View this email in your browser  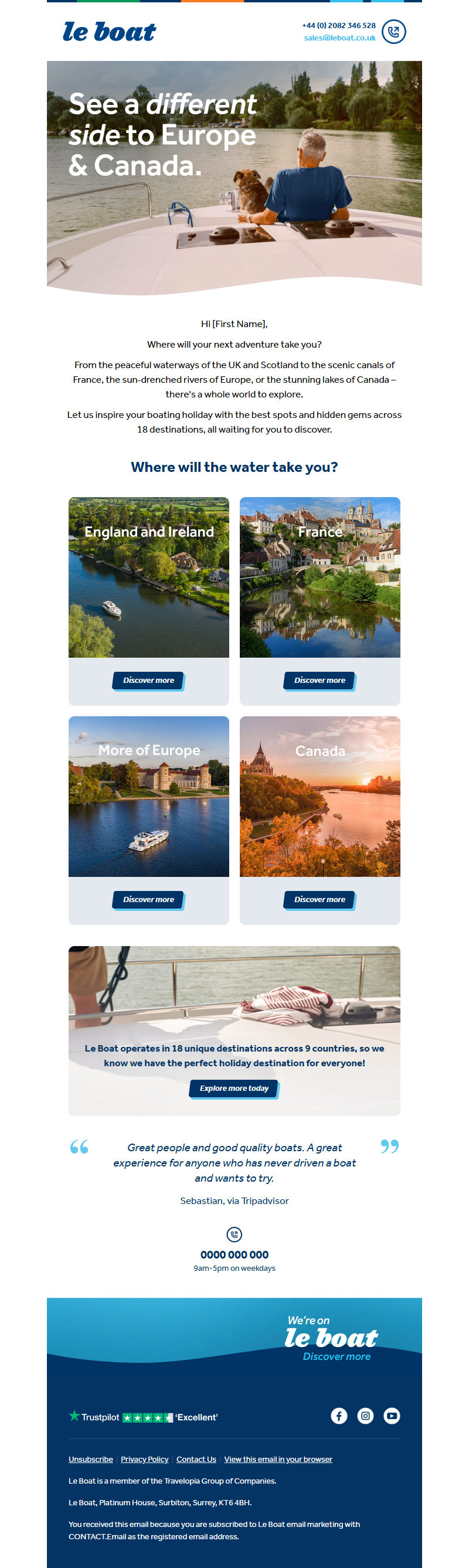point(278,1459)
